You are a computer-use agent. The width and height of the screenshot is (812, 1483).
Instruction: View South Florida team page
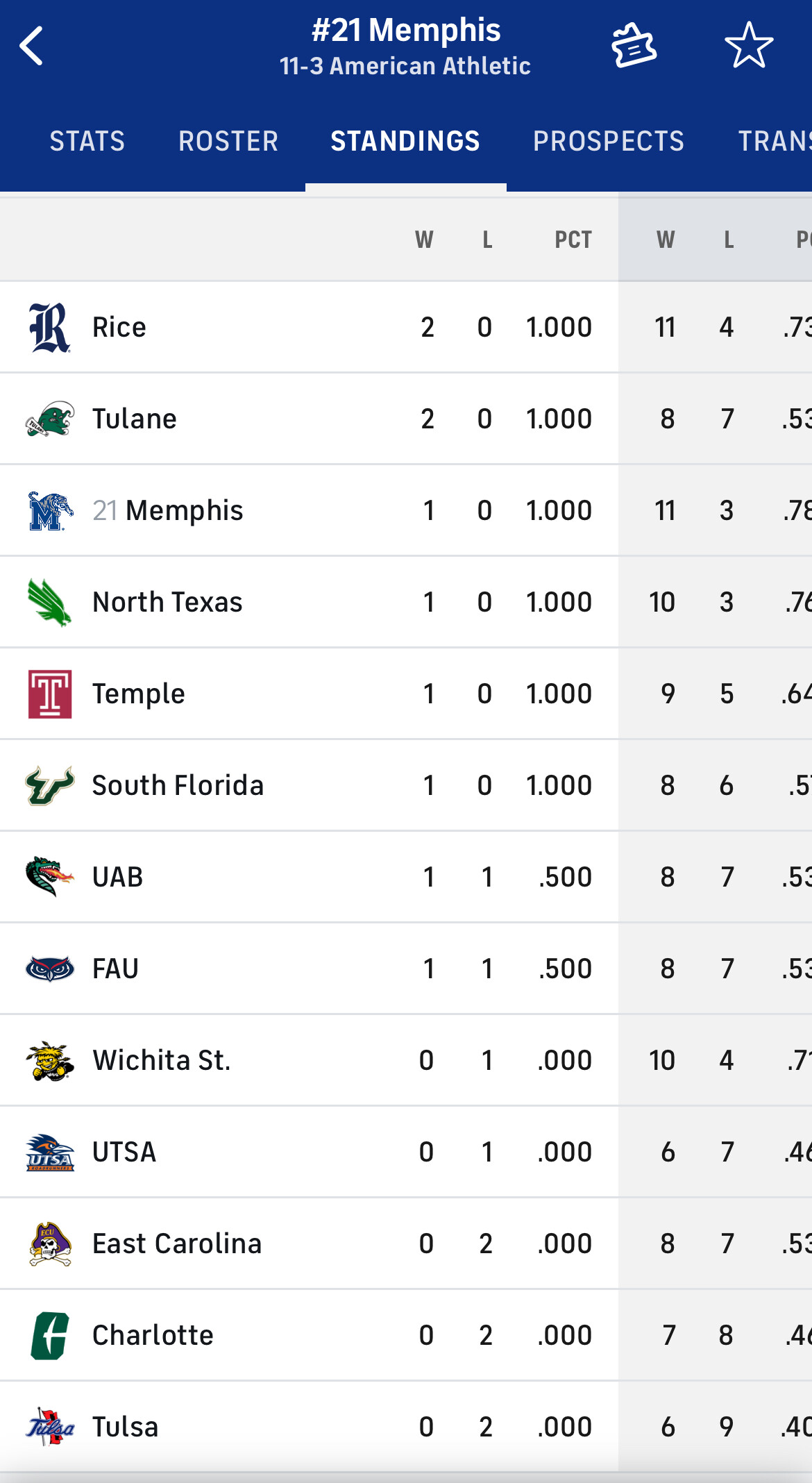click(406, 785)
